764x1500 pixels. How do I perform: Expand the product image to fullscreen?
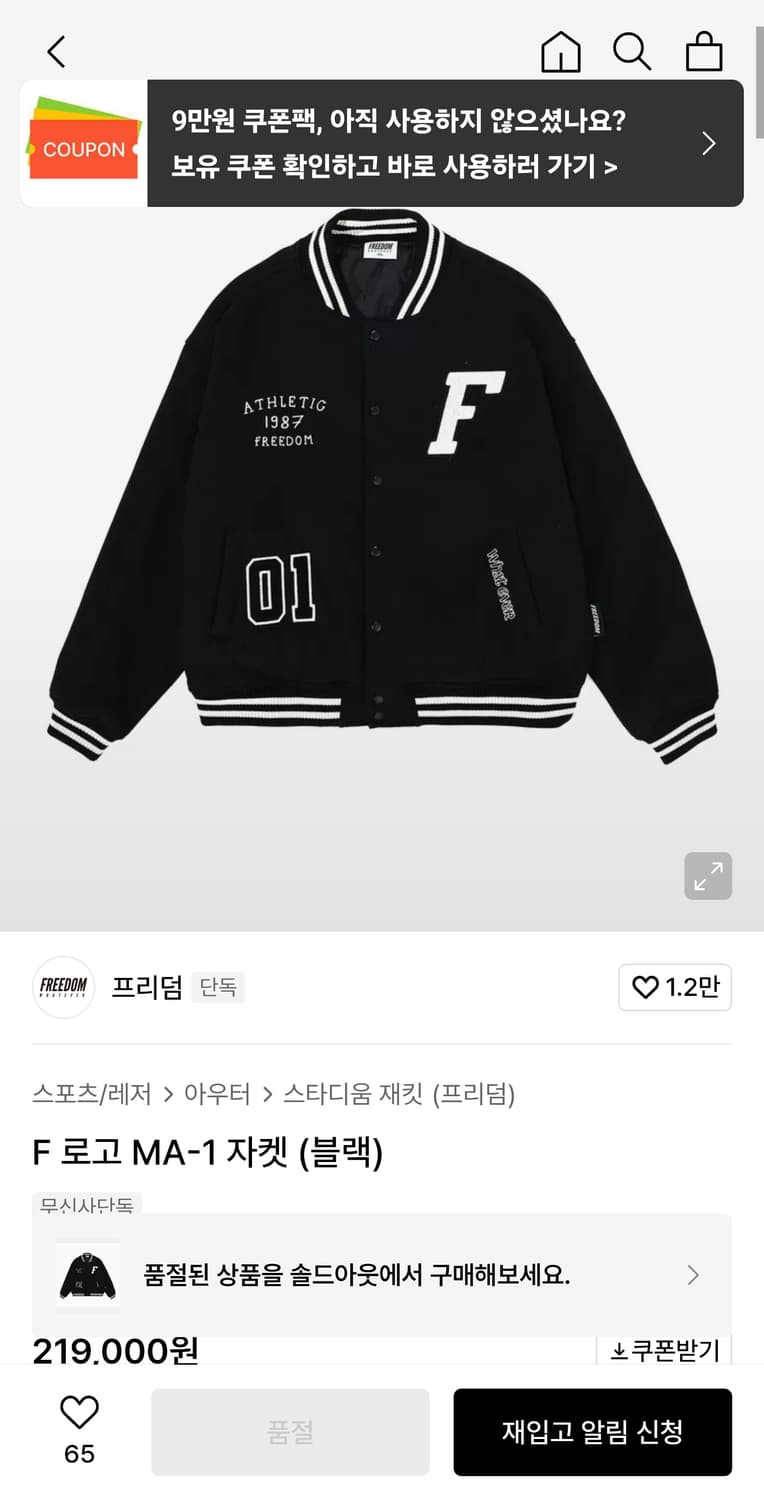(708, 876)
